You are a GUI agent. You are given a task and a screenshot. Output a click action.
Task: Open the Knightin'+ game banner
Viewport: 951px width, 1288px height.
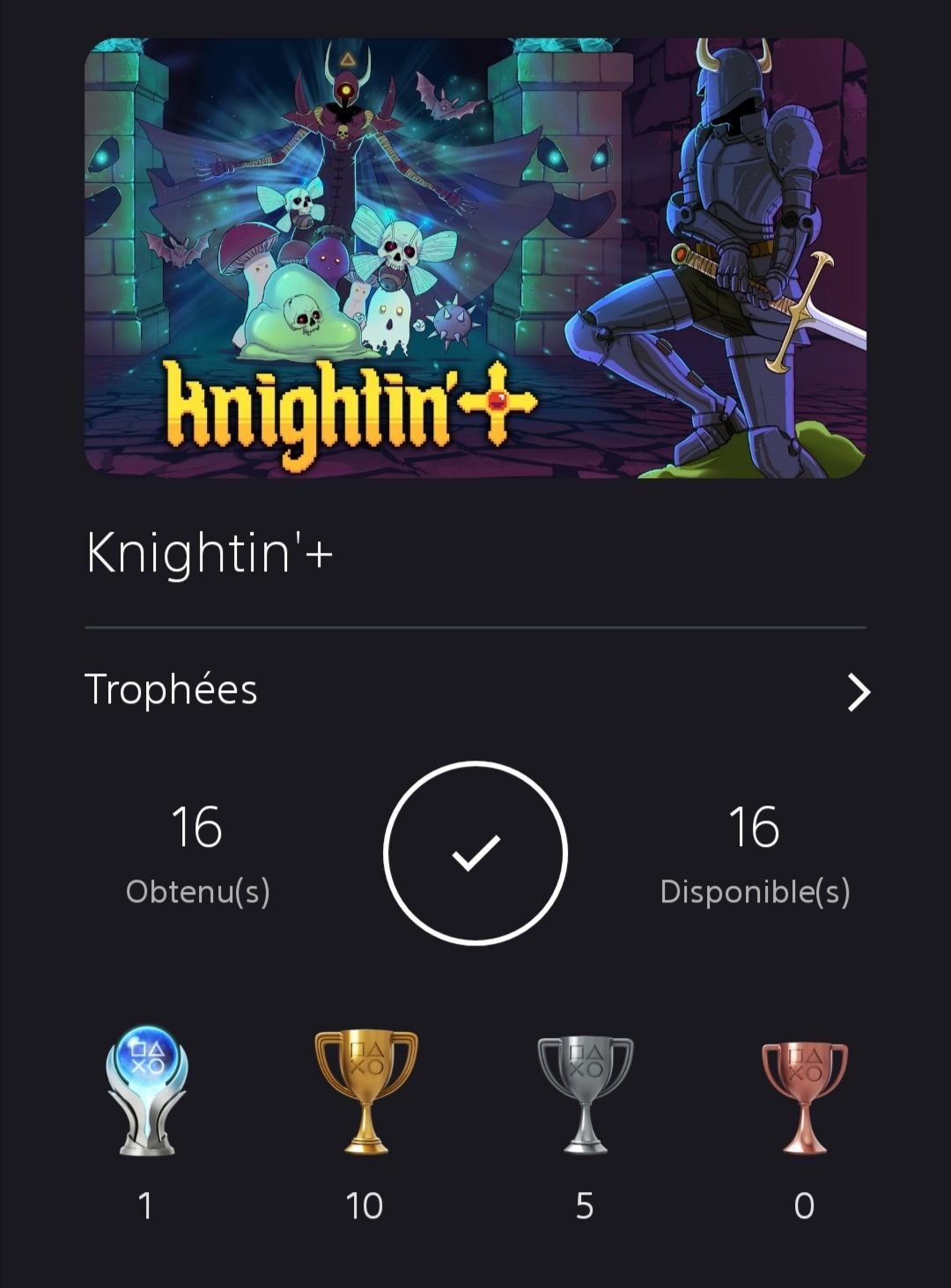[x=475, y=258]
